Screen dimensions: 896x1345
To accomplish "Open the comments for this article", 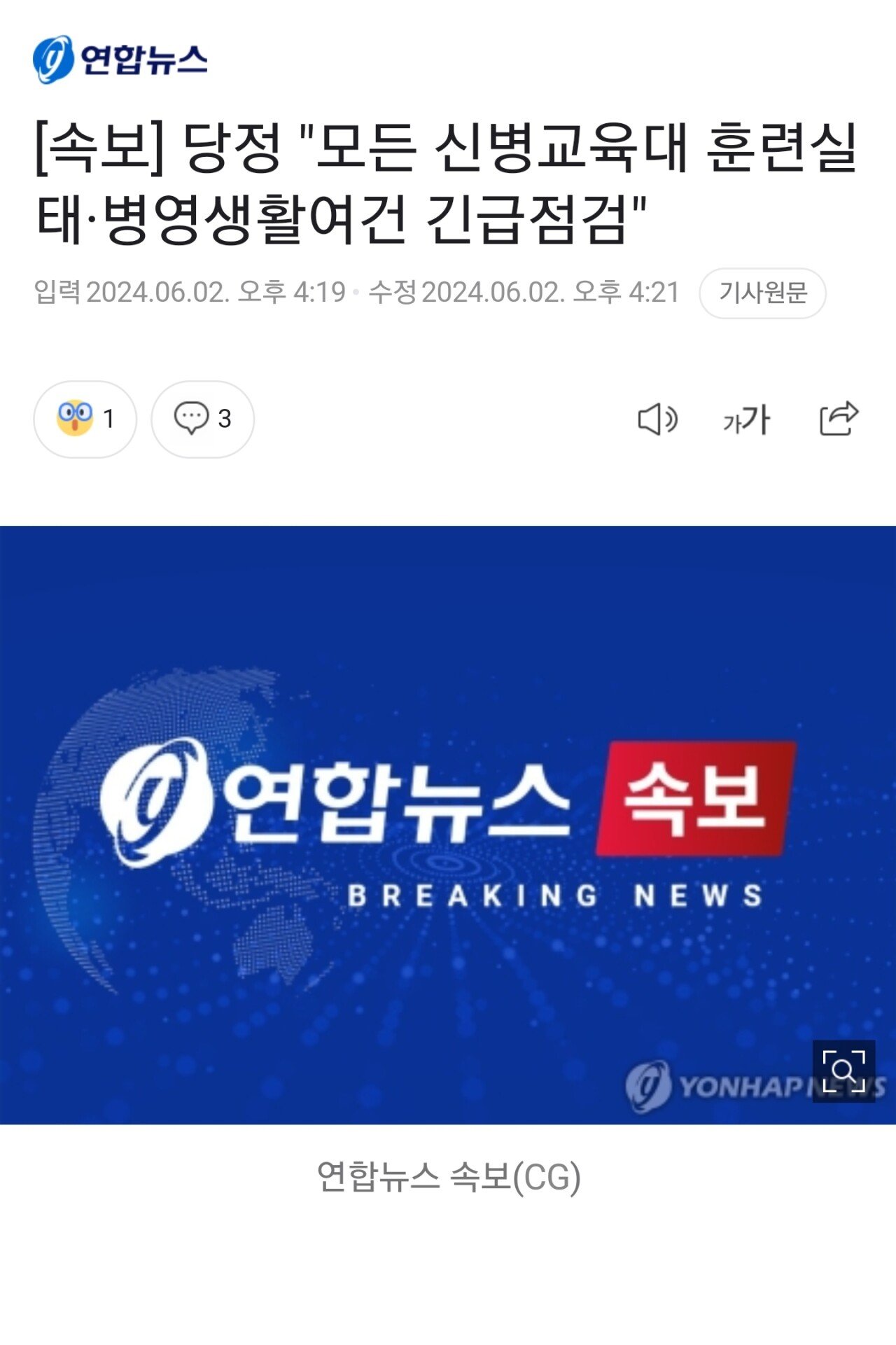I will [x=202, y=419].
